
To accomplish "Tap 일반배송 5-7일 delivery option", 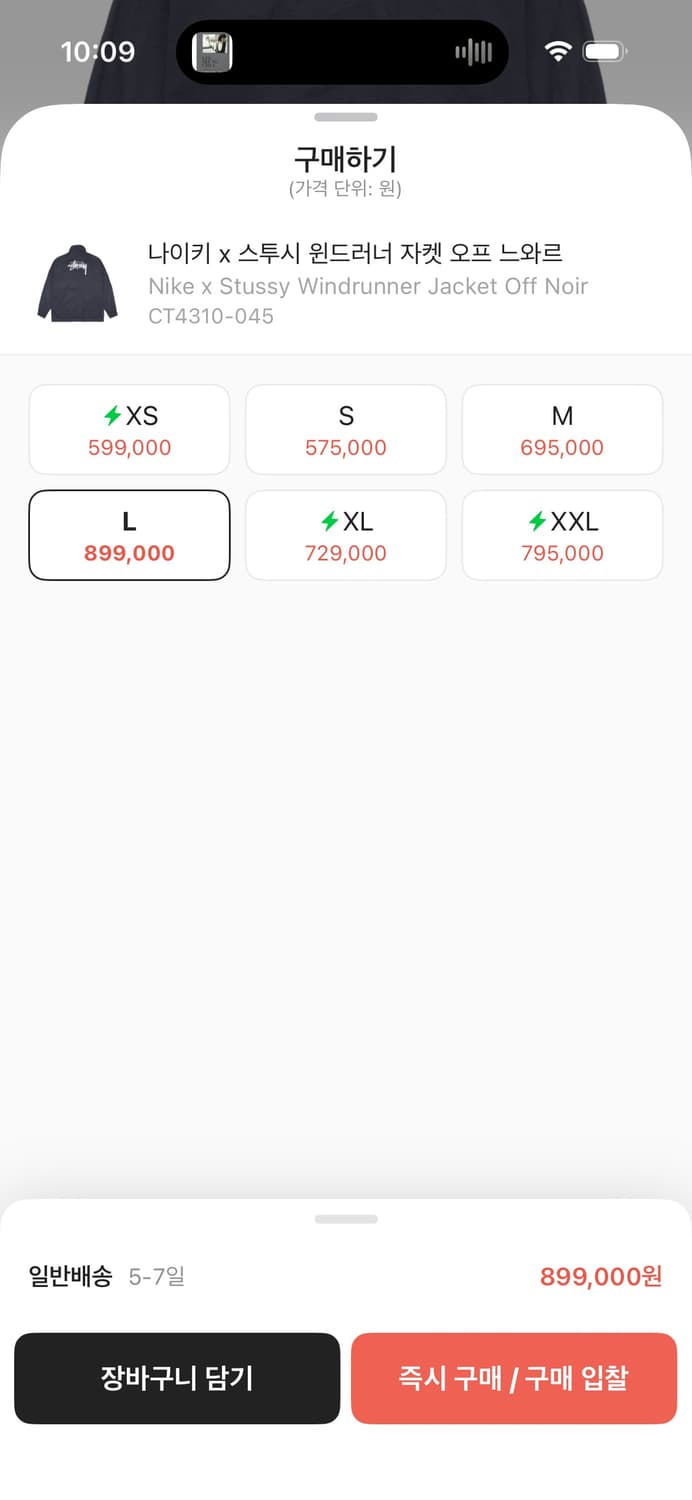I will tap(107, 1276).
